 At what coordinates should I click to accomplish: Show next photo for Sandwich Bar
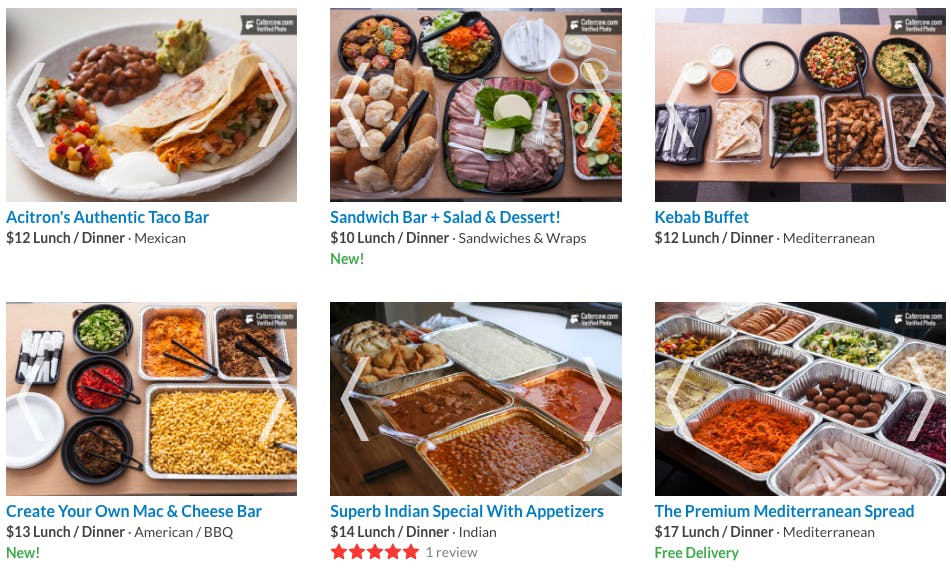tap(596, 105)
